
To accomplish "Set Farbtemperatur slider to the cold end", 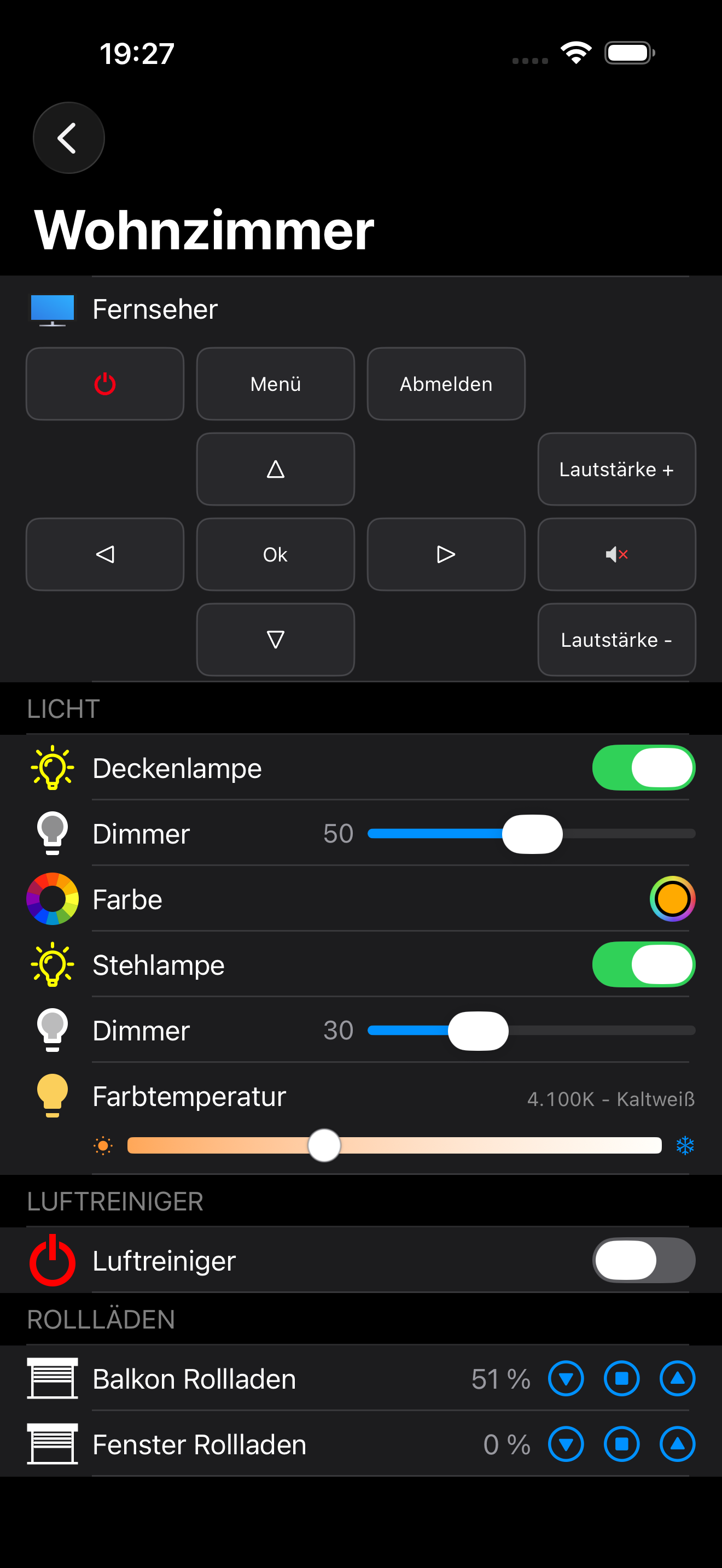I will pyautogui.click(x=657, y=1145).
